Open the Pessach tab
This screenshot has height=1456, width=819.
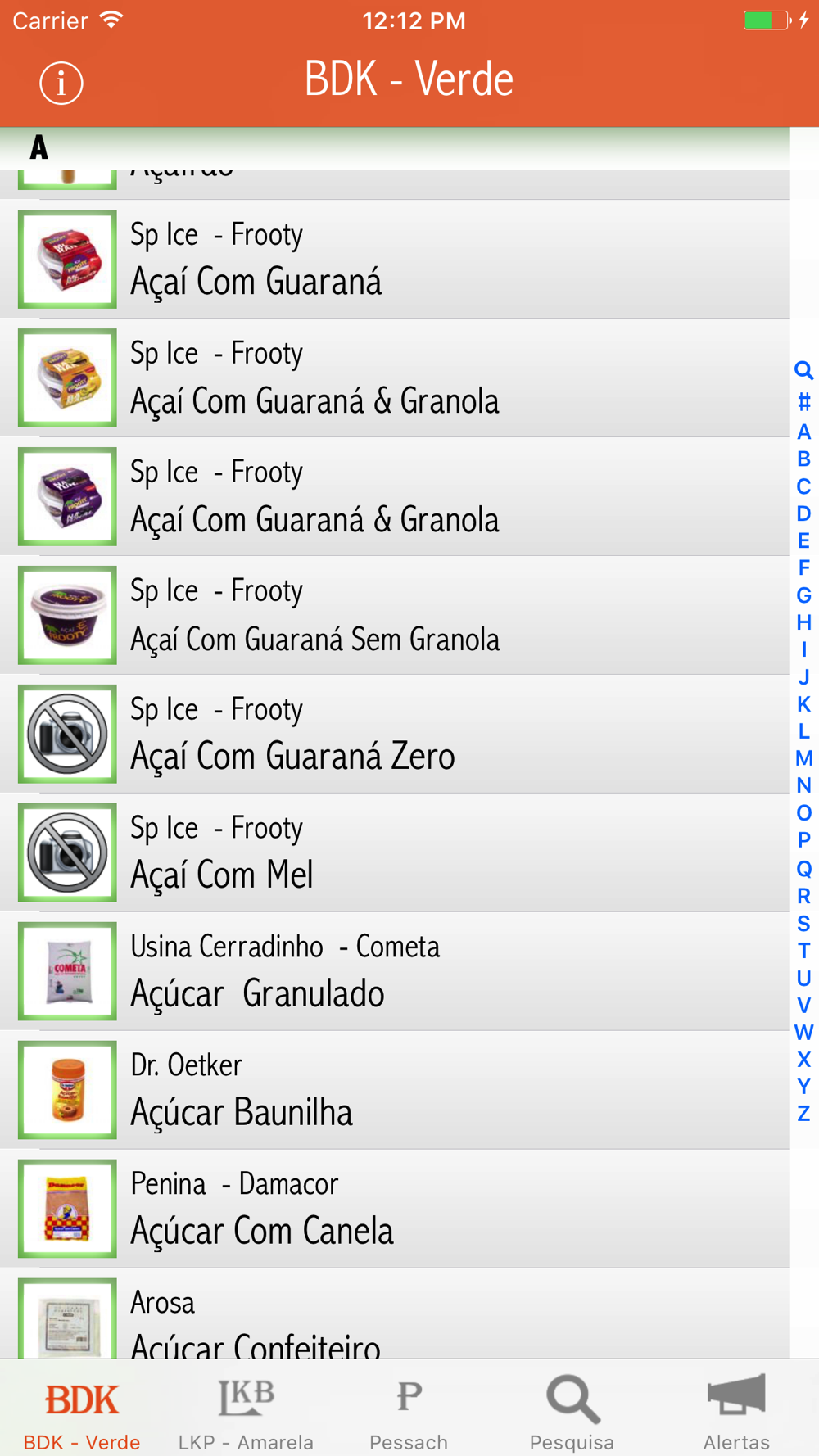[x=409, y=1410]
